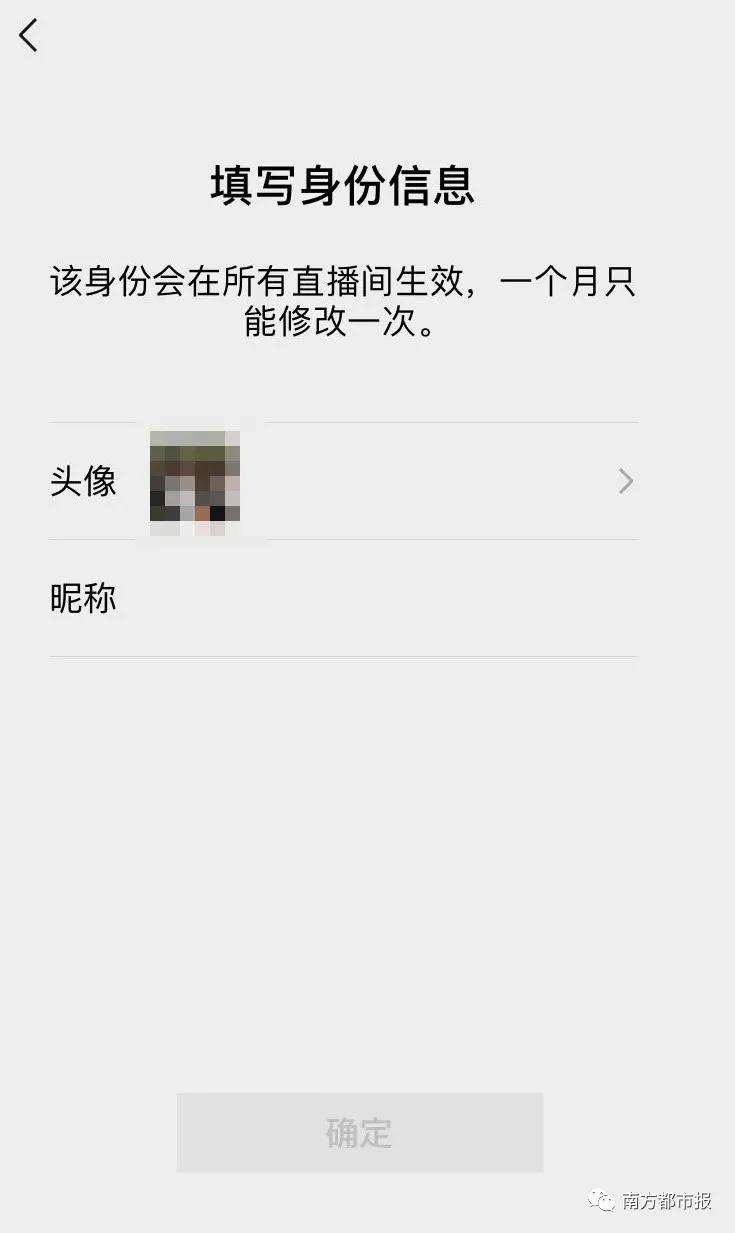Image resolution: width=735 pixels, height=1233 pixels.
Task: Tap the empty area beside 昵称 to type
Action: (400, 597)
